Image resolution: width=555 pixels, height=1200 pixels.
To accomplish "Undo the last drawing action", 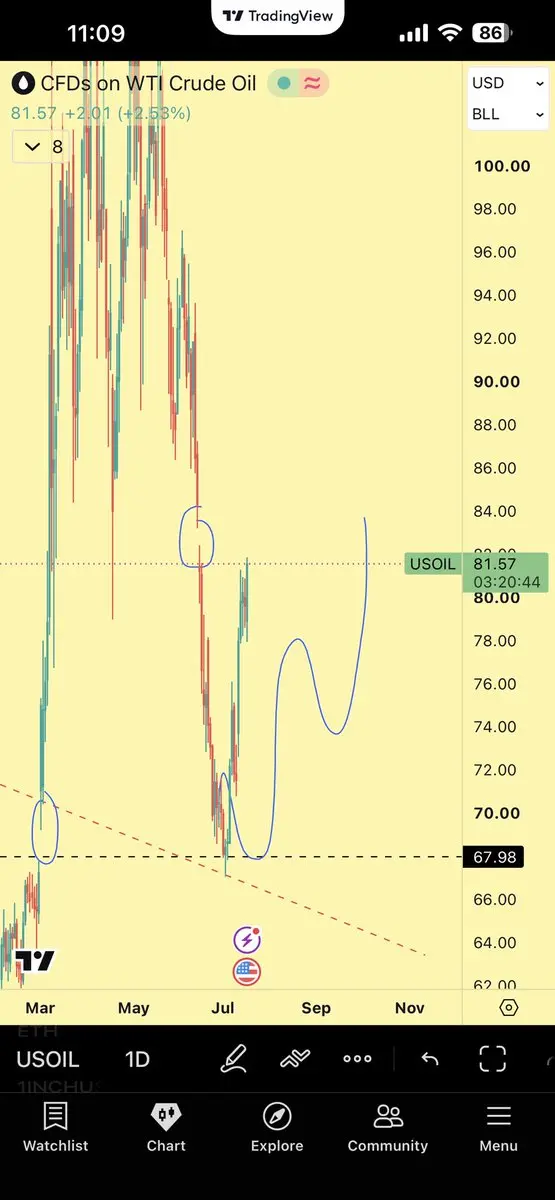I will [430, 1059].
